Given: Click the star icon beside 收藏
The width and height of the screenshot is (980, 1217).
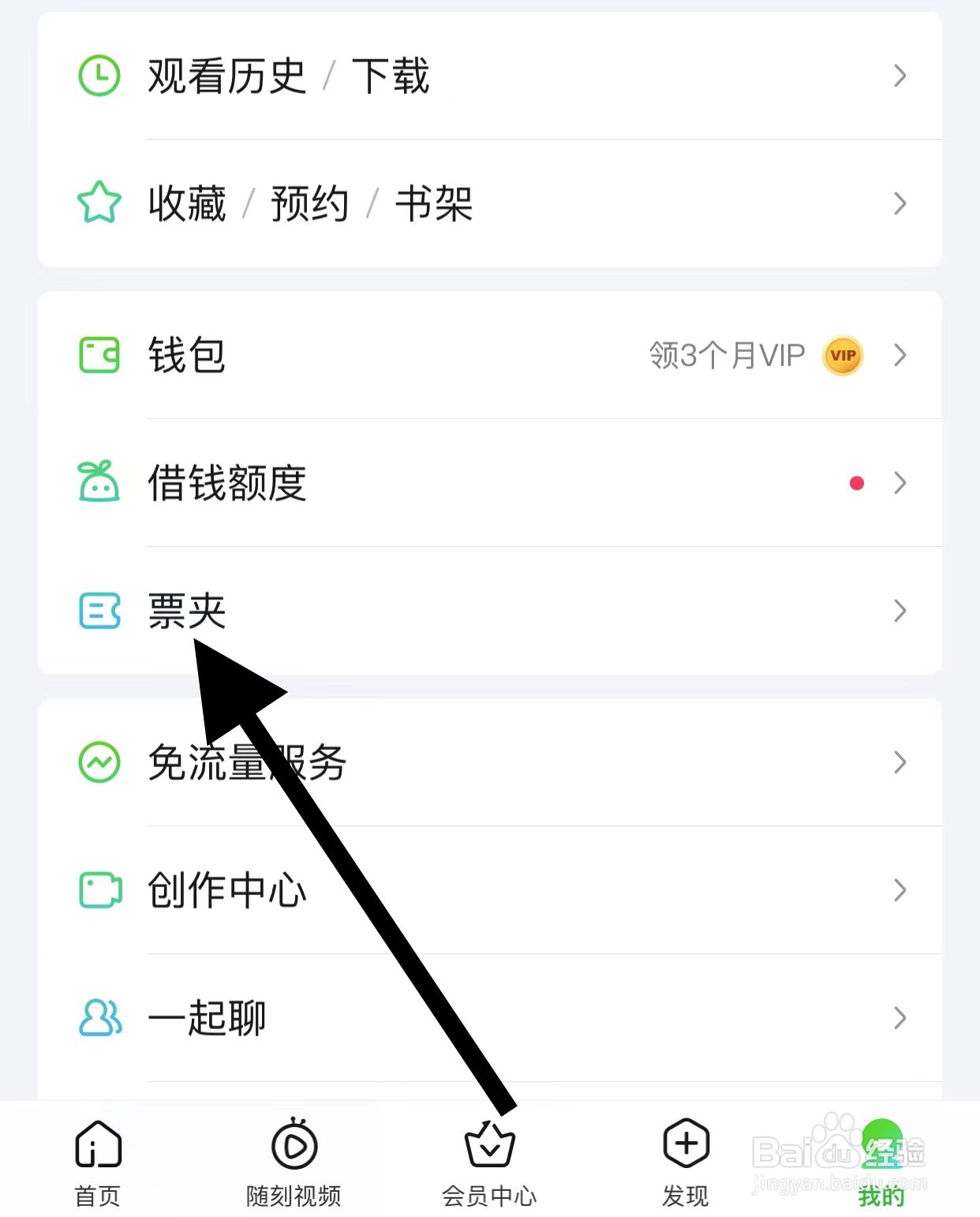Looking at the screenshot, I should [98, 203].
